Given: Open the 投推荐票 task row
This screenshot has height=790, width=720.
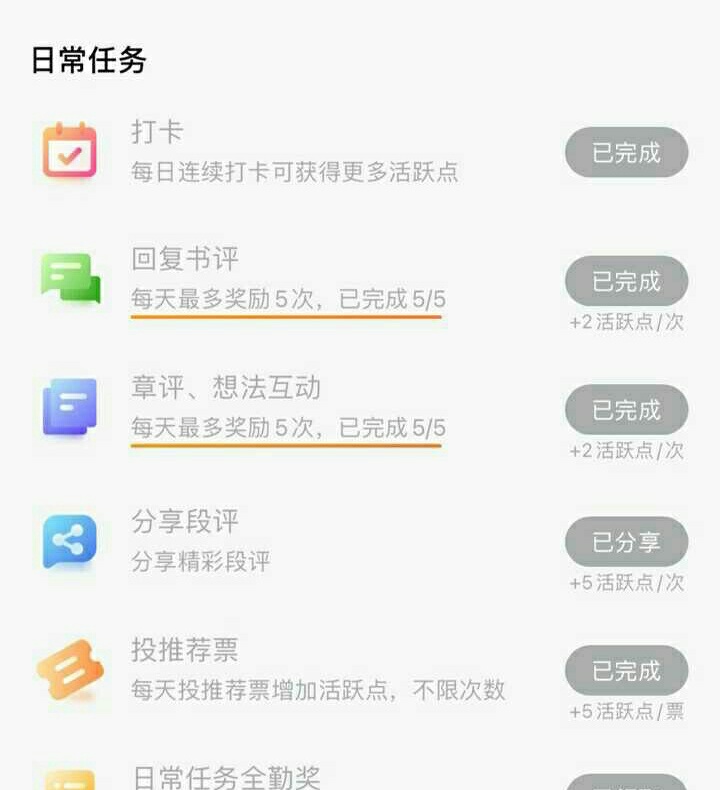Looking at the screenshot, I should coord(360,677).
